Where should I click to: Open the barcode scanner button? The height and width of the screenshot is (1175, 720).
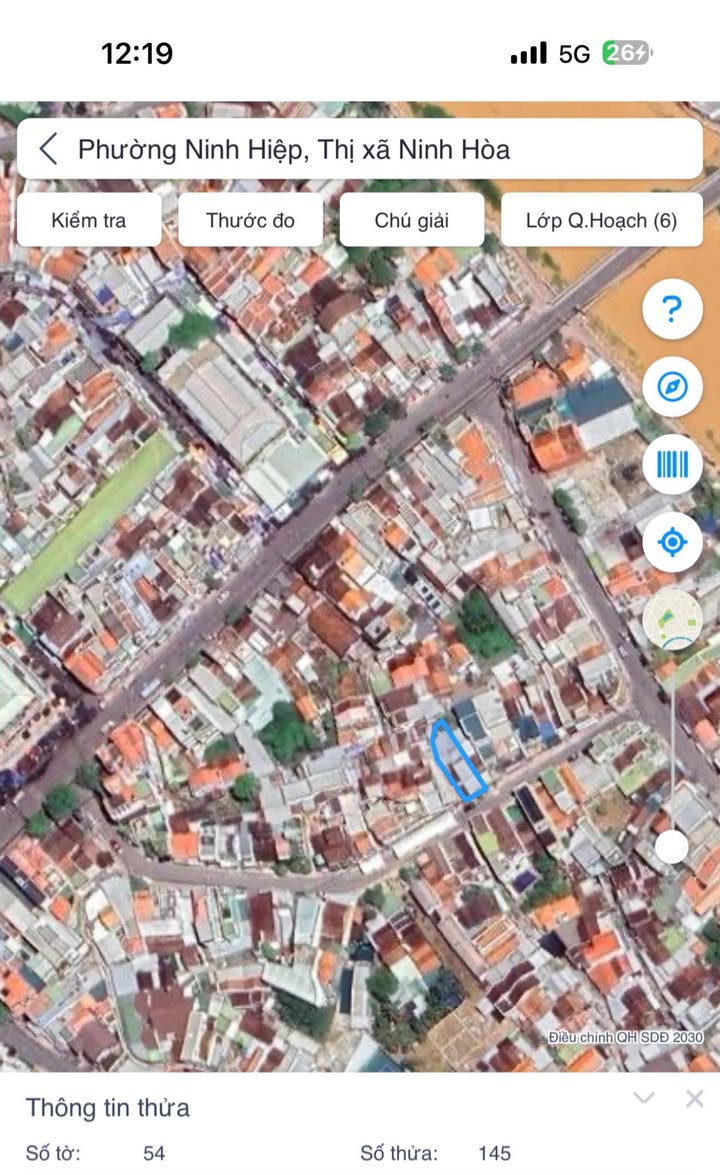(x=672, y=465)
